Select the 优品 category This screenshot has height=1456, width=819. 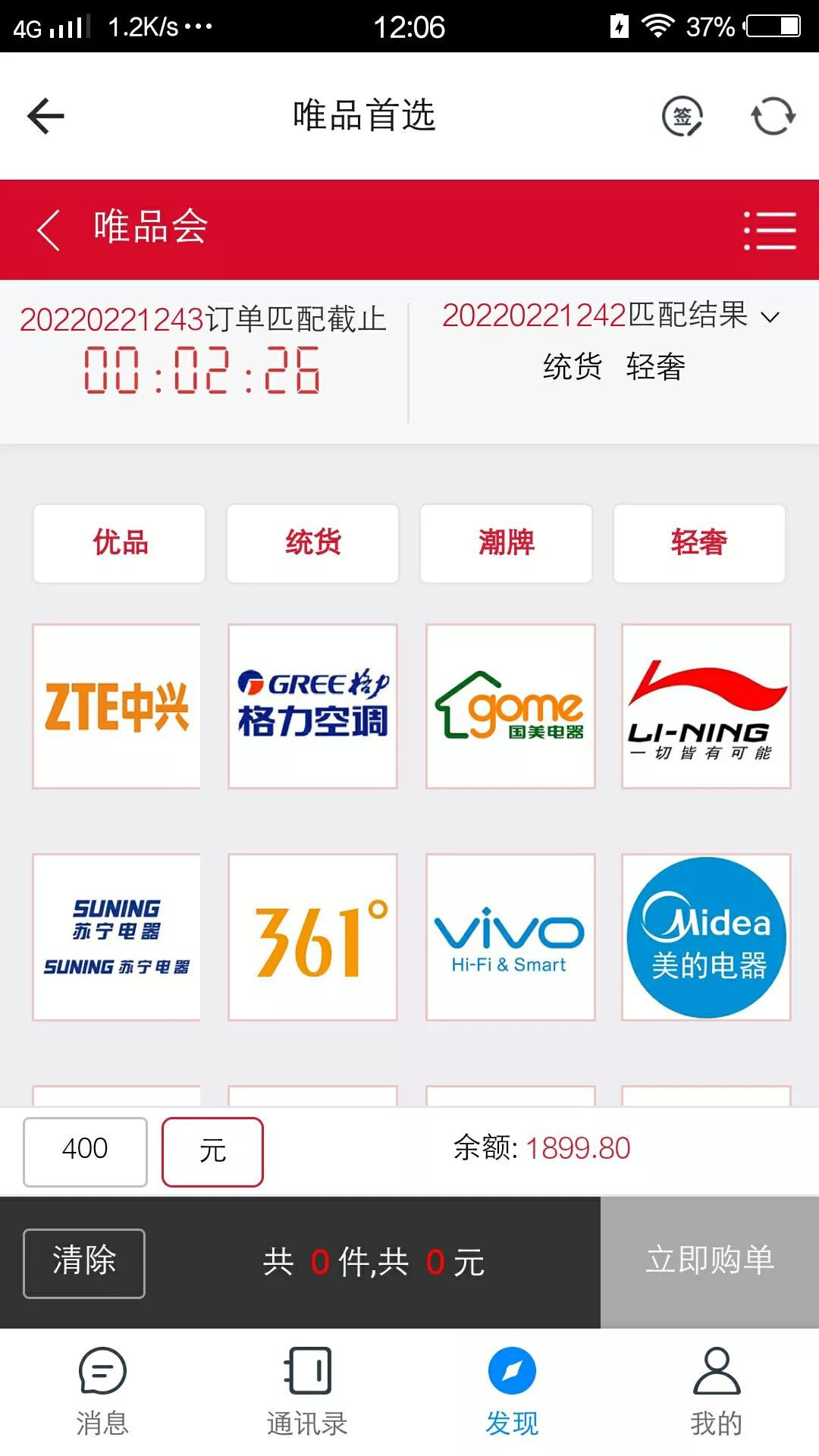(x=120, y=543)
